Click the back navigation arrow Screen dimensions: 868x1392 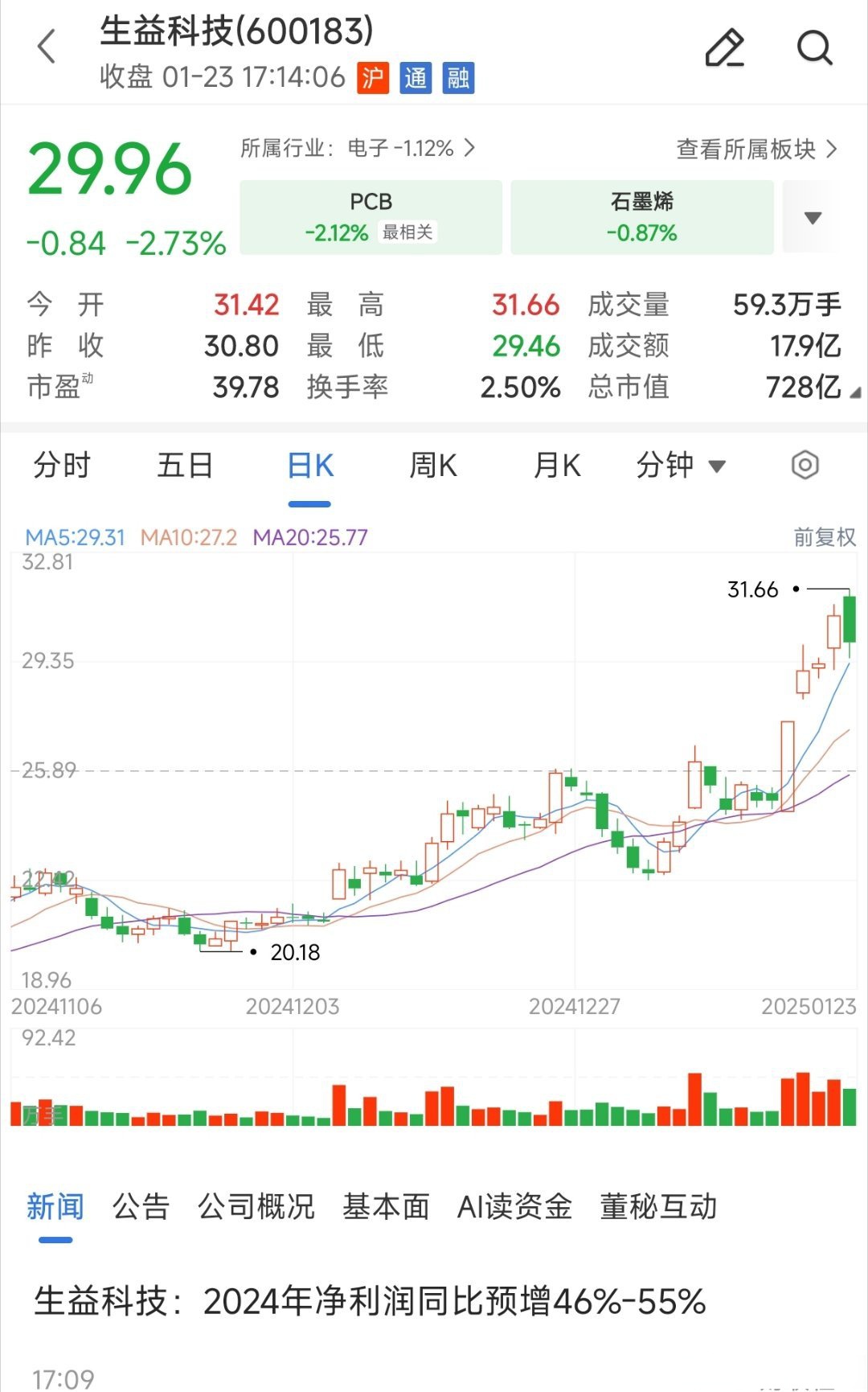46,47
